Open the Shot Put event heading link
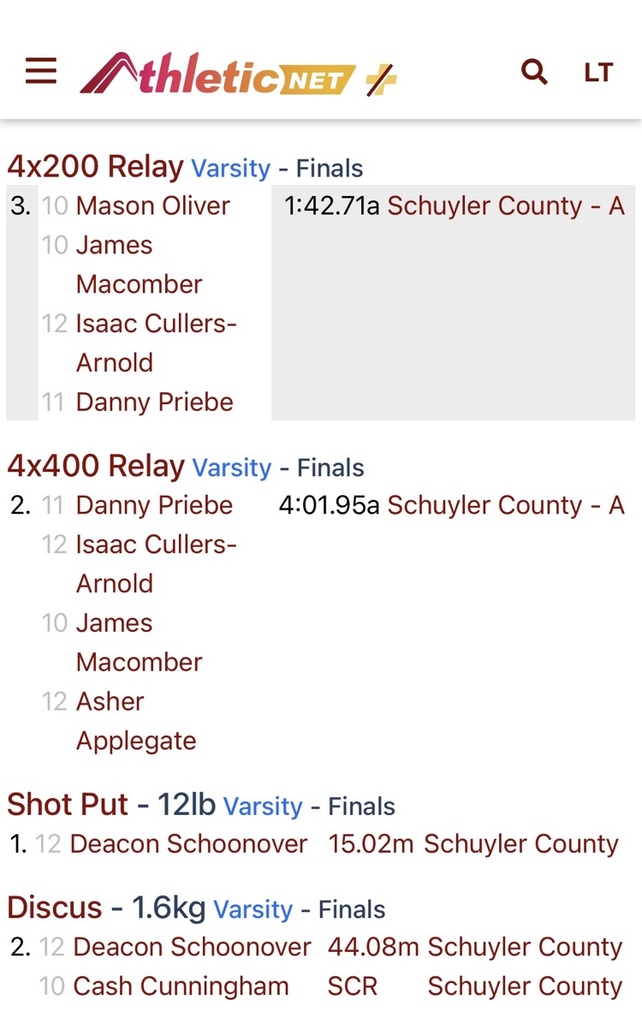The image size is (642, 1024). 68,805
